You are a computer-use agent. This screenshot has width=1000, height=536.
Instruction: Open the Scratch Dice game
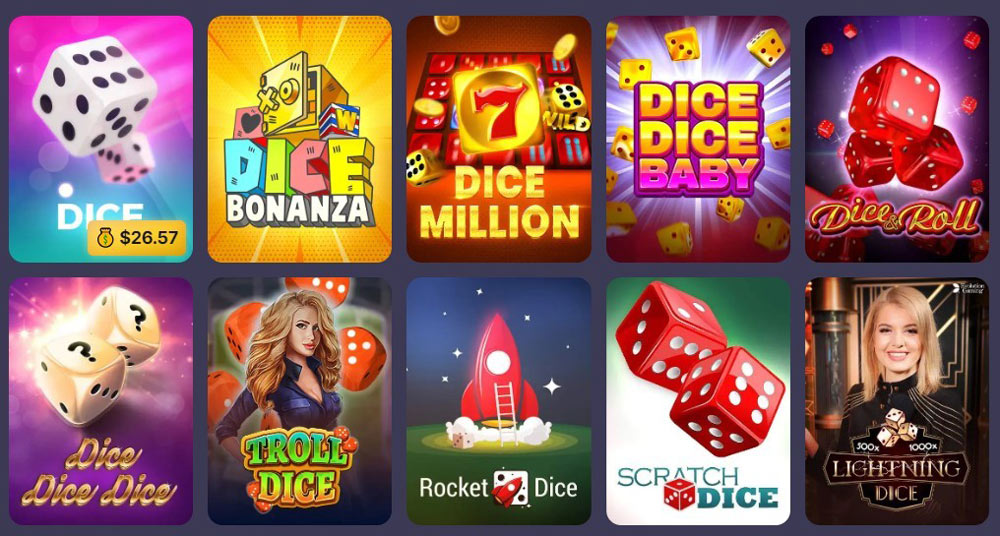697,400
